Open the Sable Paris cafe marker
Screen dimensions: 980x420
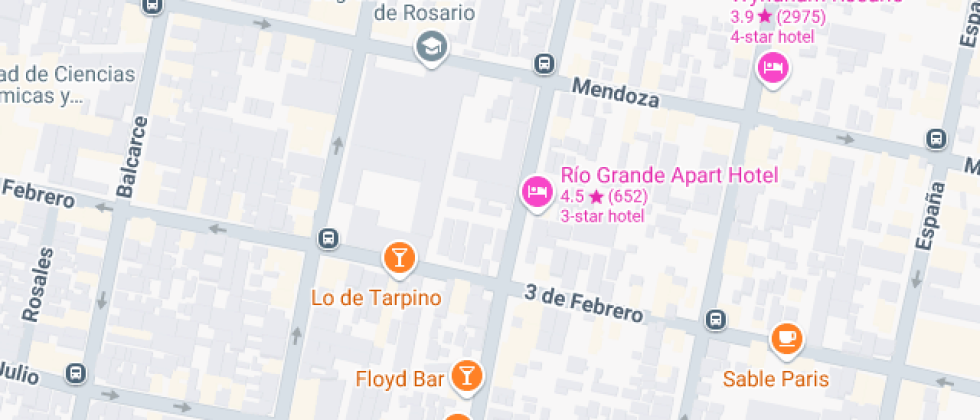click(787, 338)
